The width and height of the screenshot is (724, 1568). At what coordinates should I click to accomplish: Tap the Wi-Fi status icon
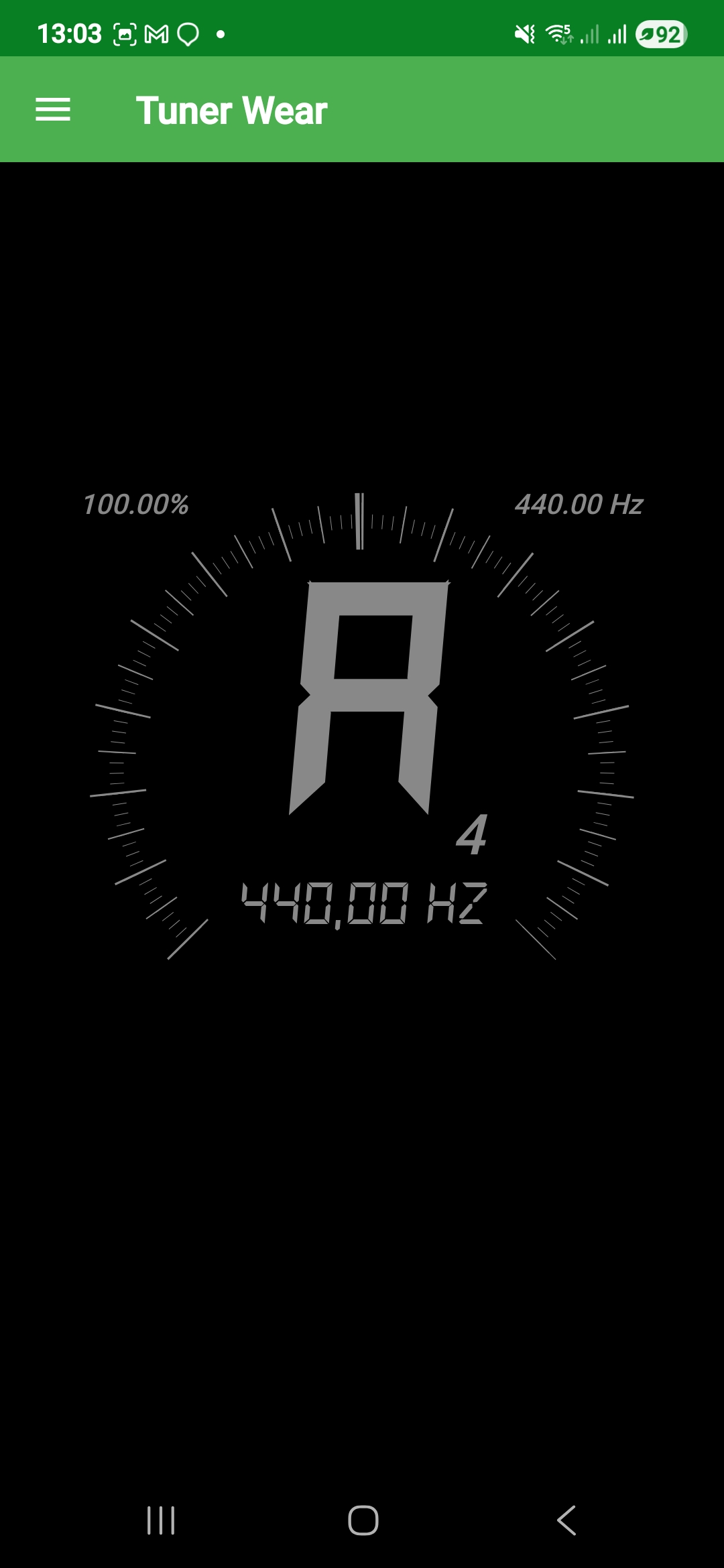[x=557, y=31]
